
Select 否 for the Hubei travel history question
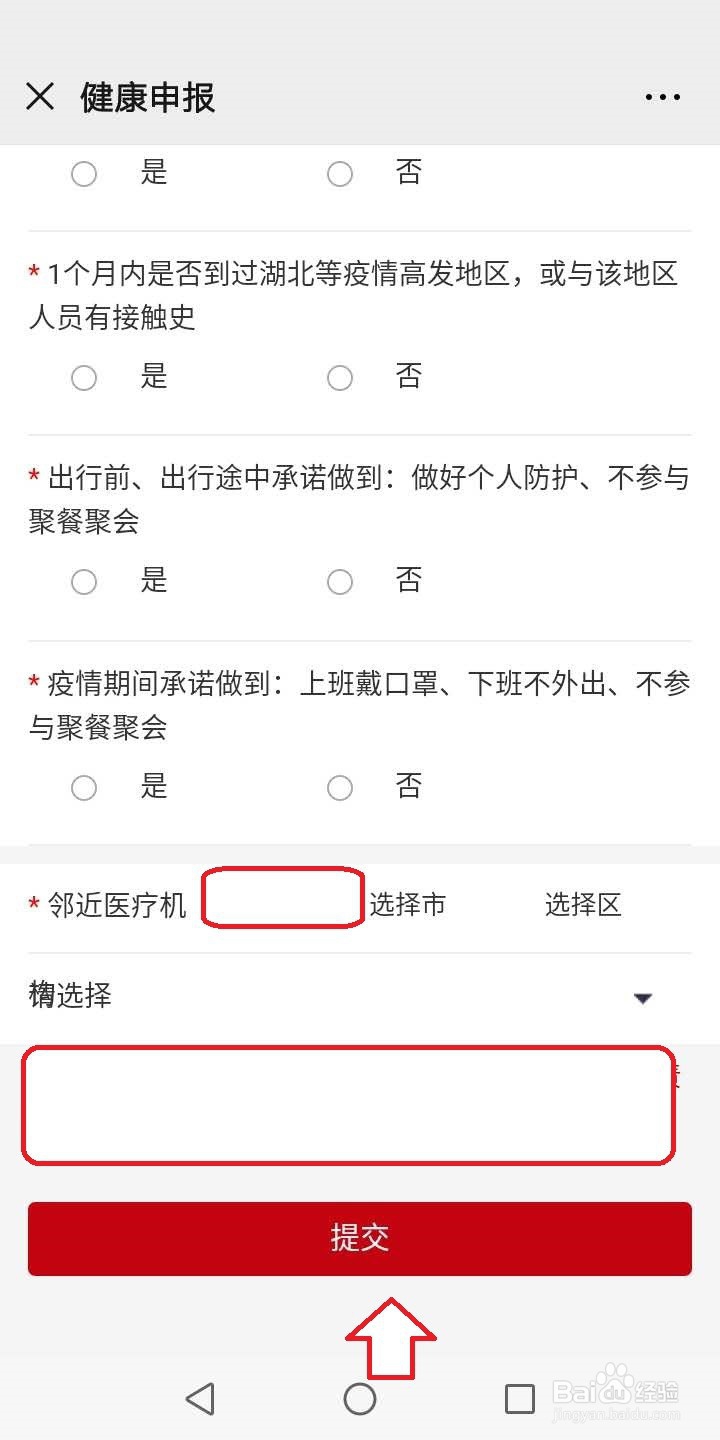[340, 377]
